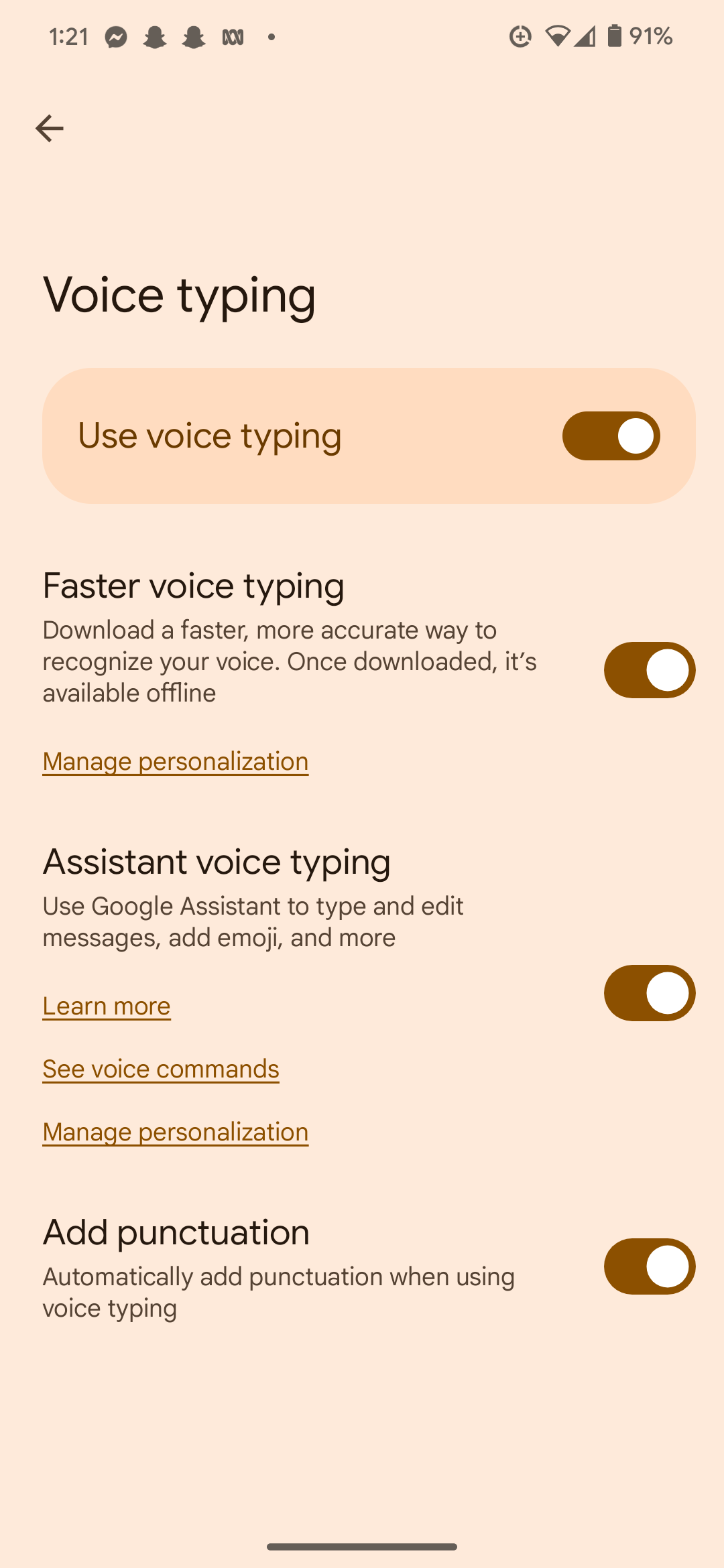Turn off the Use voice typing switch

click(x=611, y=436)
